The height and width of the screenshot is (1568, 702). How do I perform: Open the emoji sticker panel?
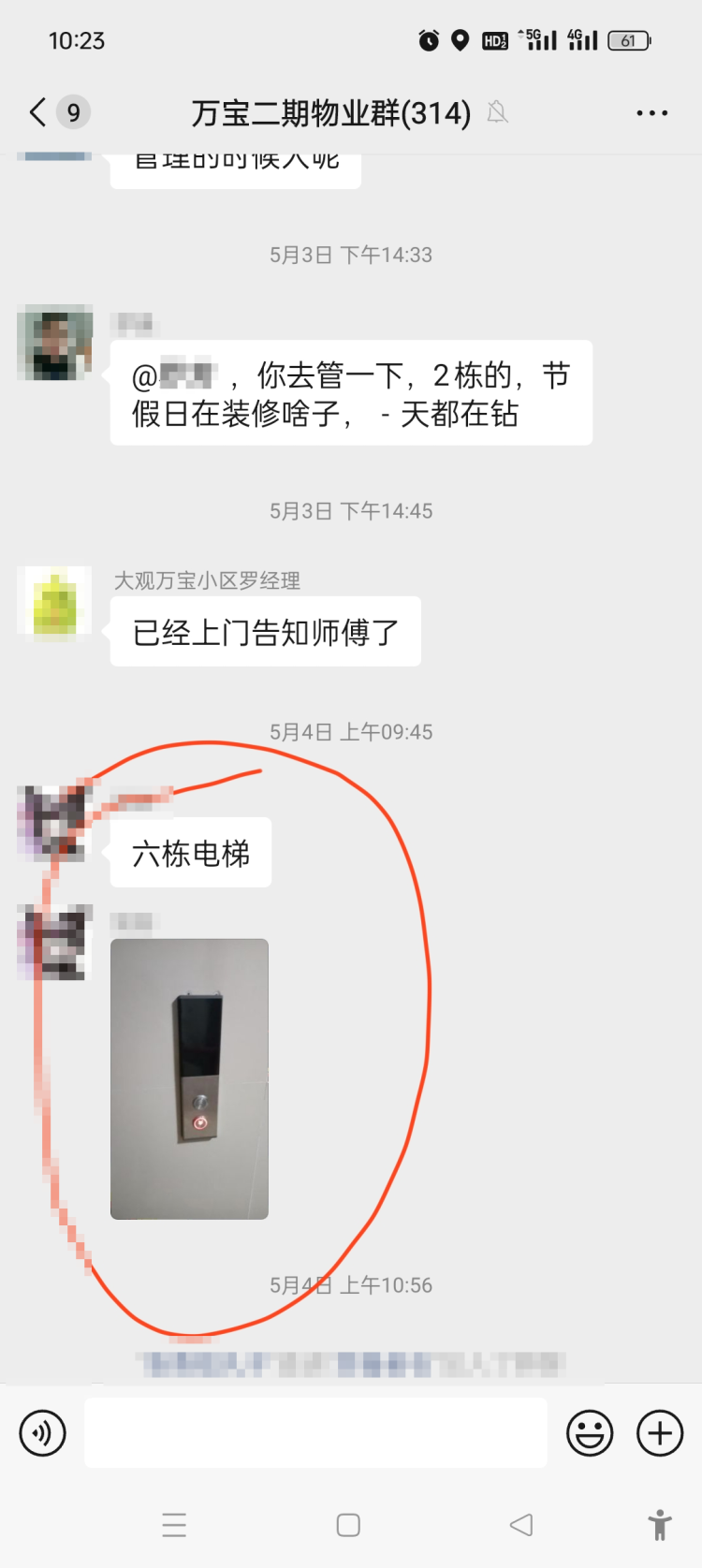[x=590, y=1433]
